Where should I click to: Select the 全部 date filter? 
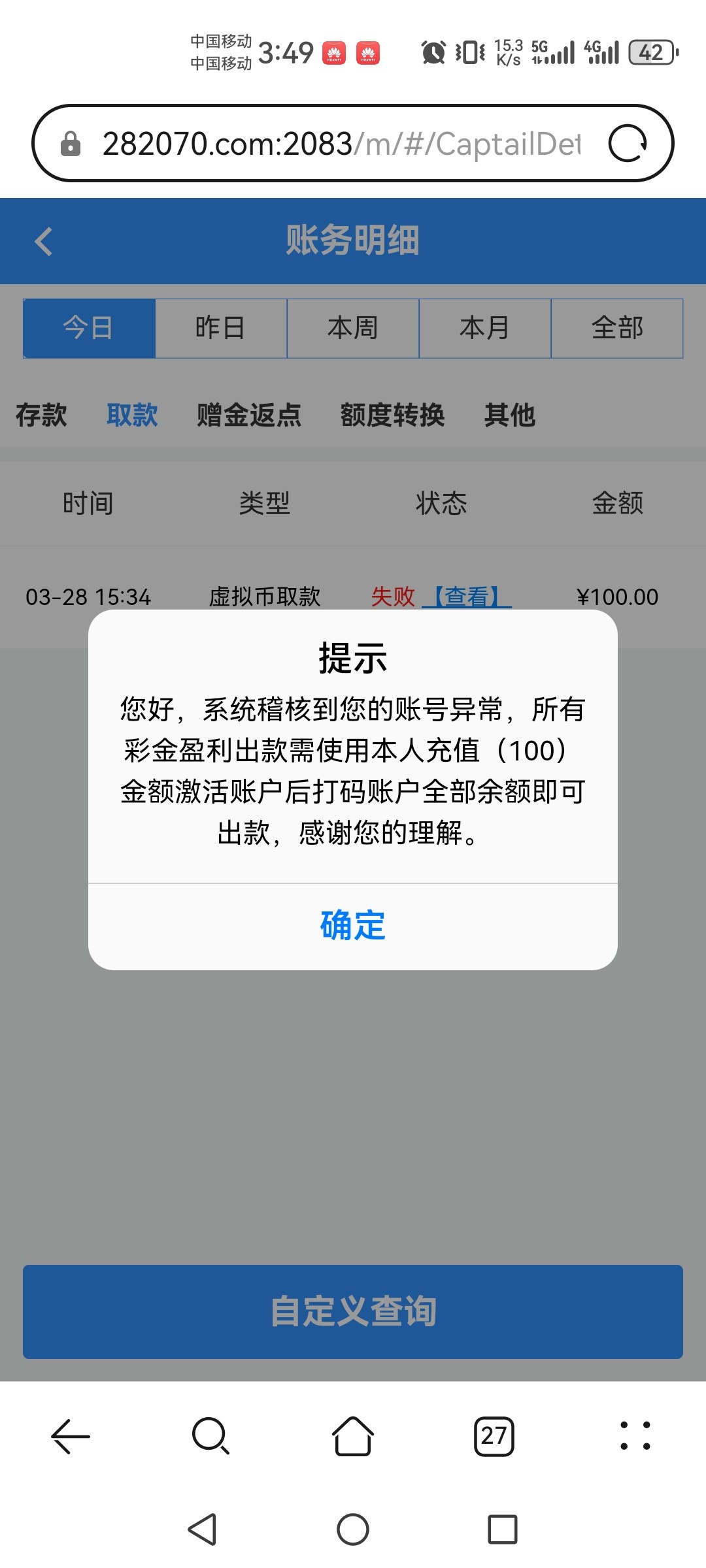pyautogui.click(x=616, y=329)
